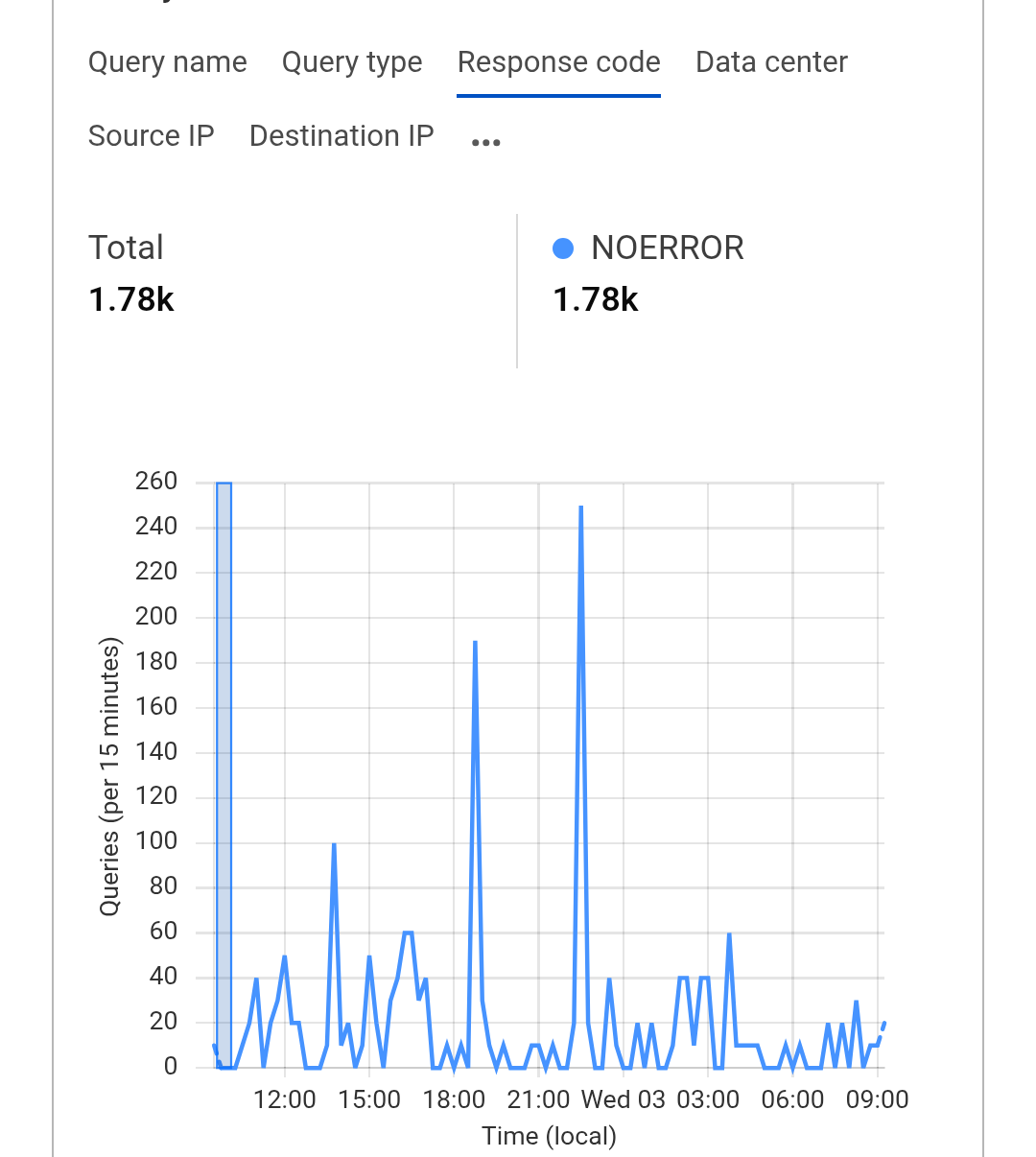This screenshot has width=1036, height=1157.
Task: Select the Response code tab
Action: (558, 62)
